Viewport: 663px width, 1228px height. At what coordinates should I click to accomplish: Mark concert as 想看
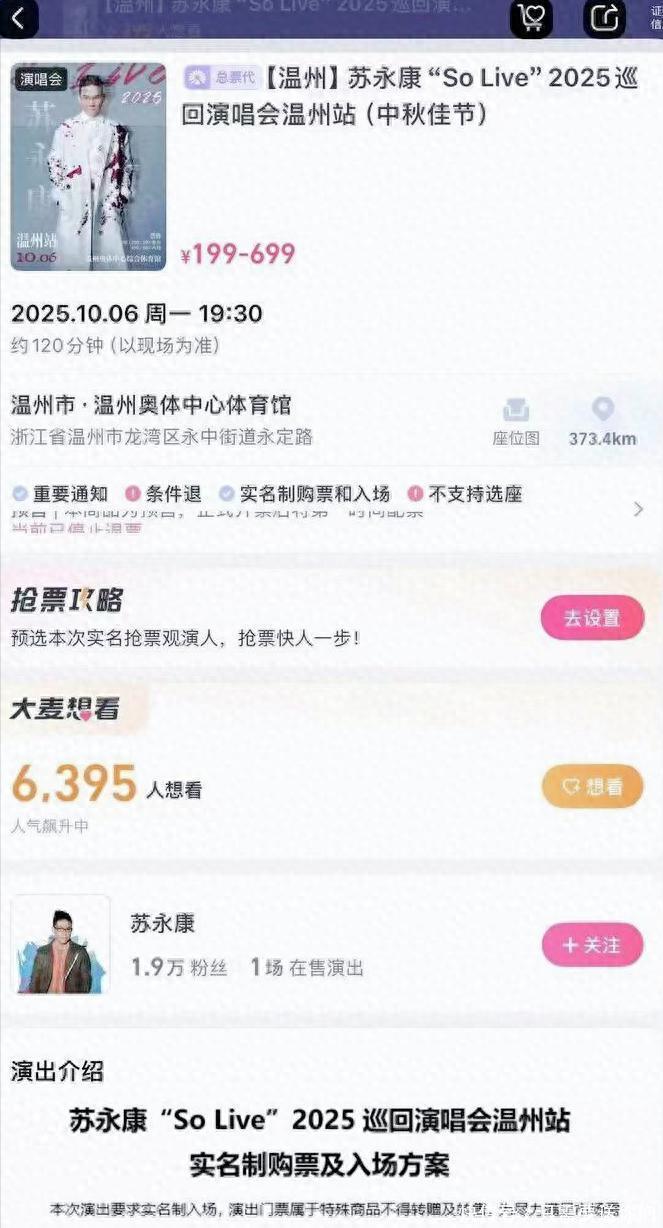point(592,787)
